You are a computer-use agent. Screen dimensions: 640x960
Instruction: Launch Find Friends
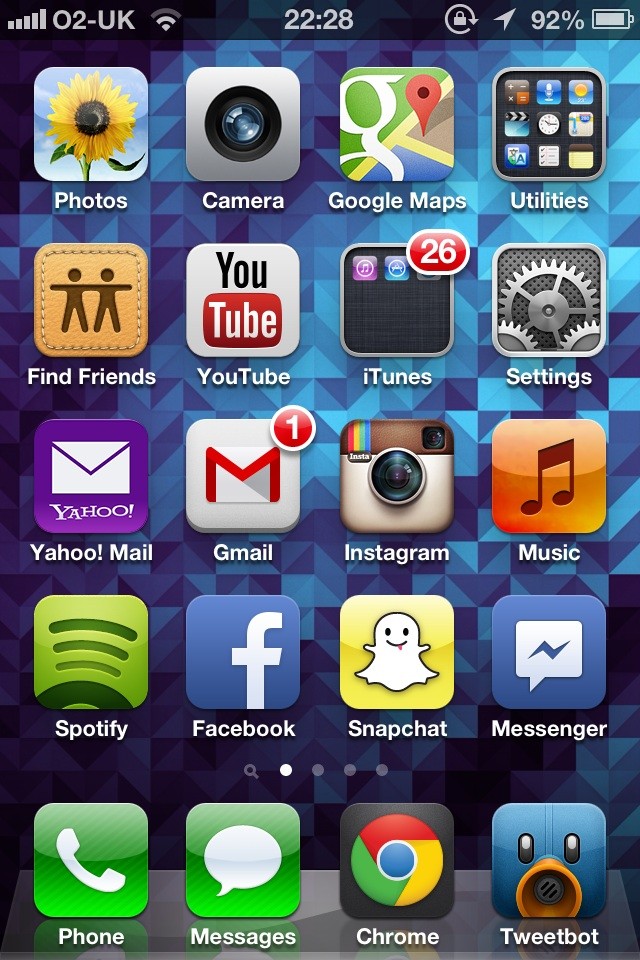pyautogui.click(x=91, y=300)
